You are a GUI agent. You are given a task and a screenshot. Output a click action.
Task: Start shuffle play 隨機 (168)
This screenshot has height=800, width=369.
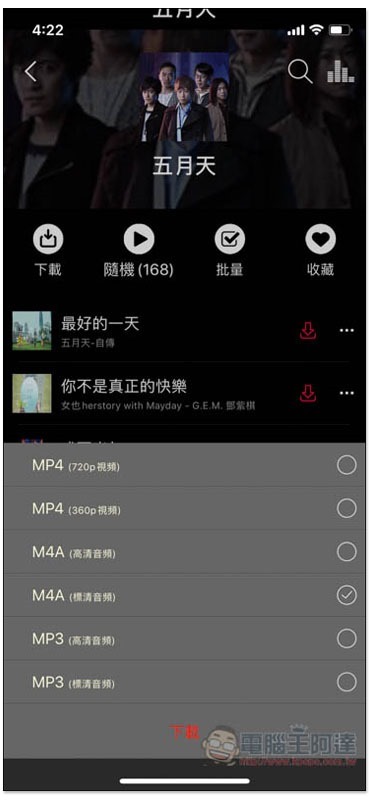[x=138, y=251]
